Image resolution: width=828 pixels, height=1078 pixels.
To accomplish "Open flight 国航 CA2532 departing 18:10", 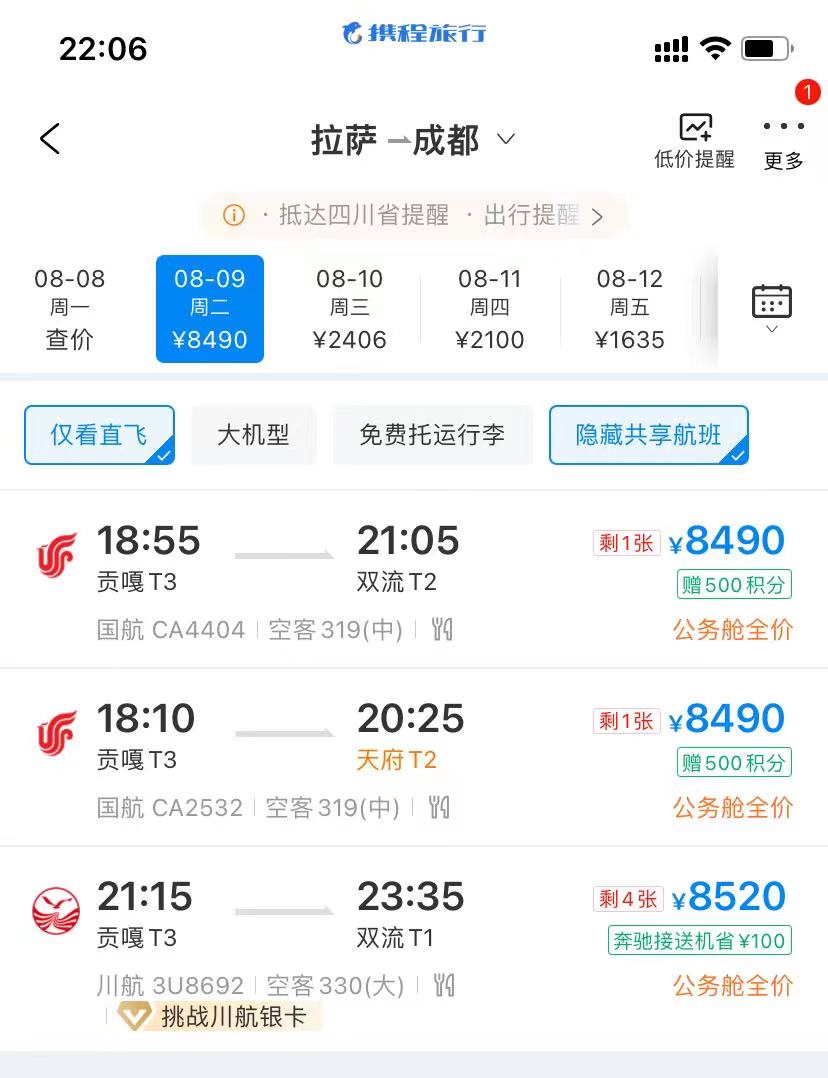I will pos(414,757).
